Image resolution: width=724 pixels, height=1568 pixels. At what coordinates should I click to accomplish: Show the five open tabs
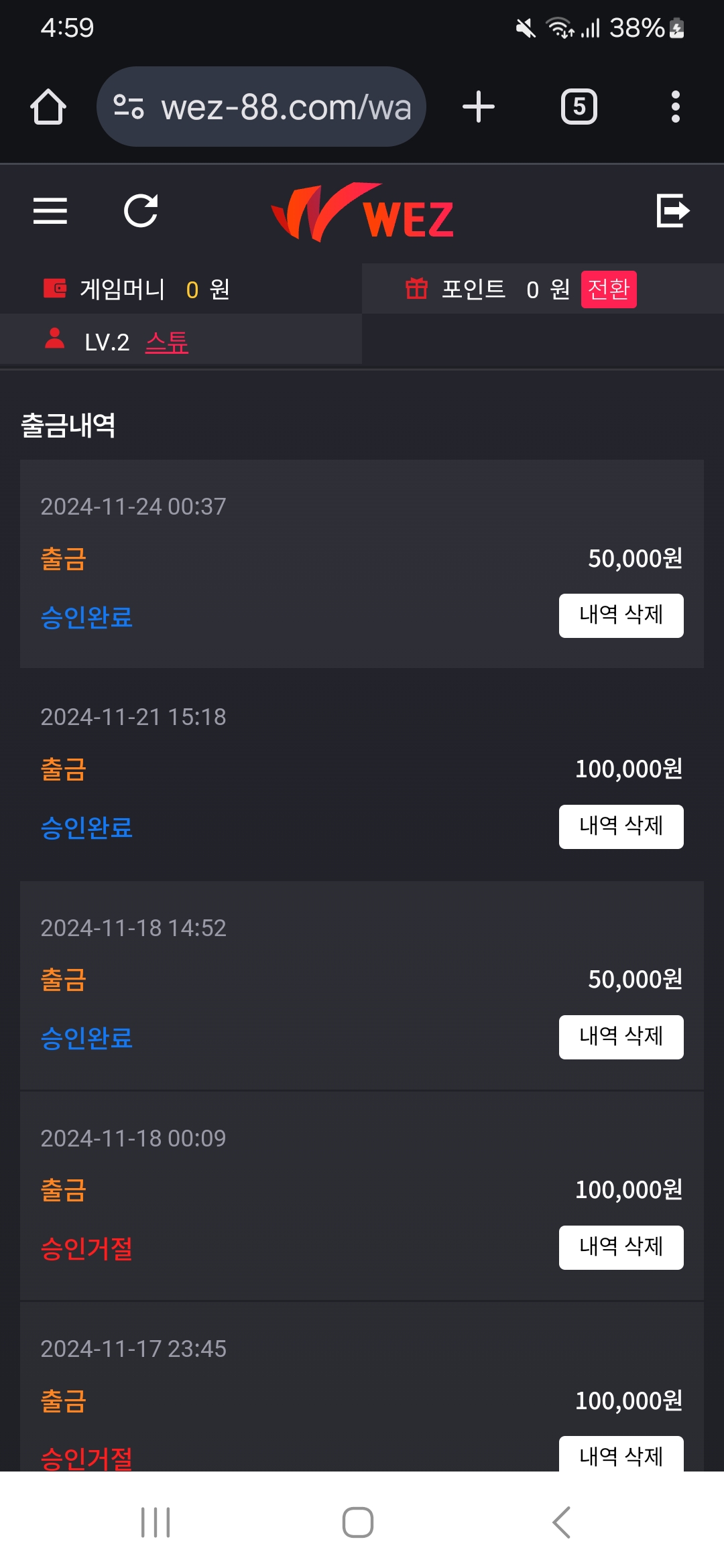[579, 107]
